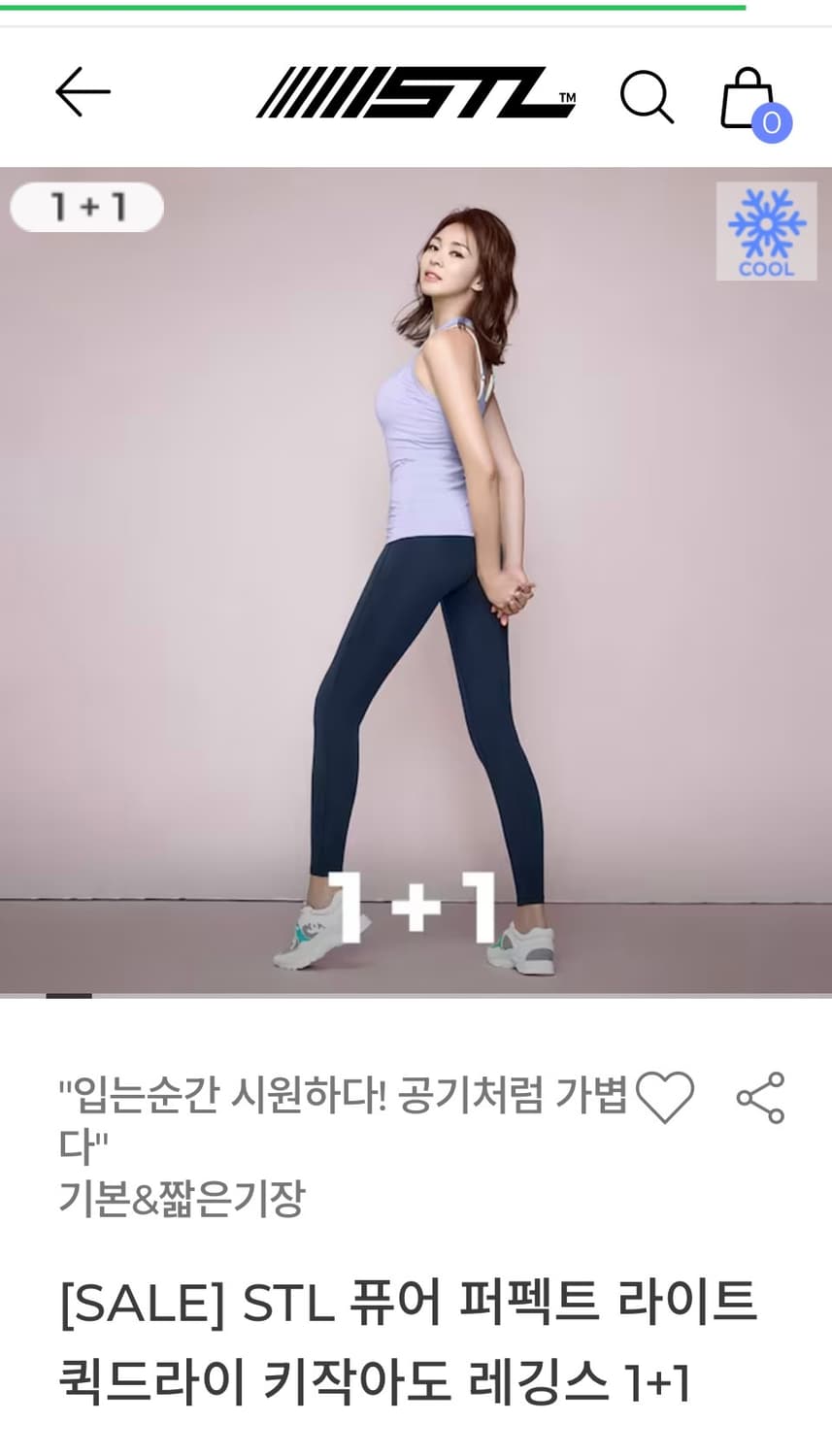Tap the 'COOL' text under the snowflake
Image resolution: width=832 pixels, height=1456 pixels.
[766, 270]
